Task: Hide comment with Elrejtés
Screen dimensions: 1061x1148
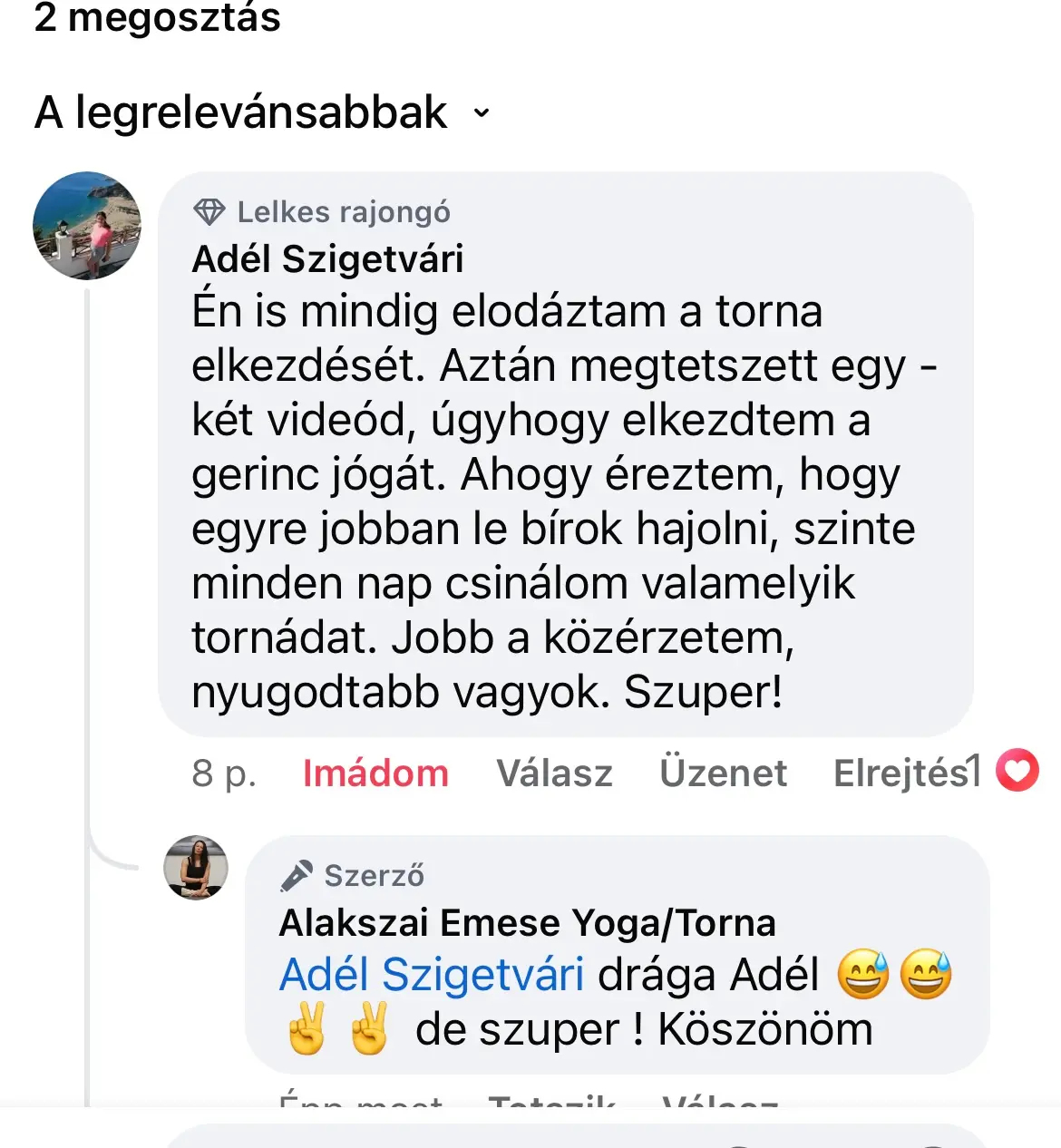Action: [900, 773]
